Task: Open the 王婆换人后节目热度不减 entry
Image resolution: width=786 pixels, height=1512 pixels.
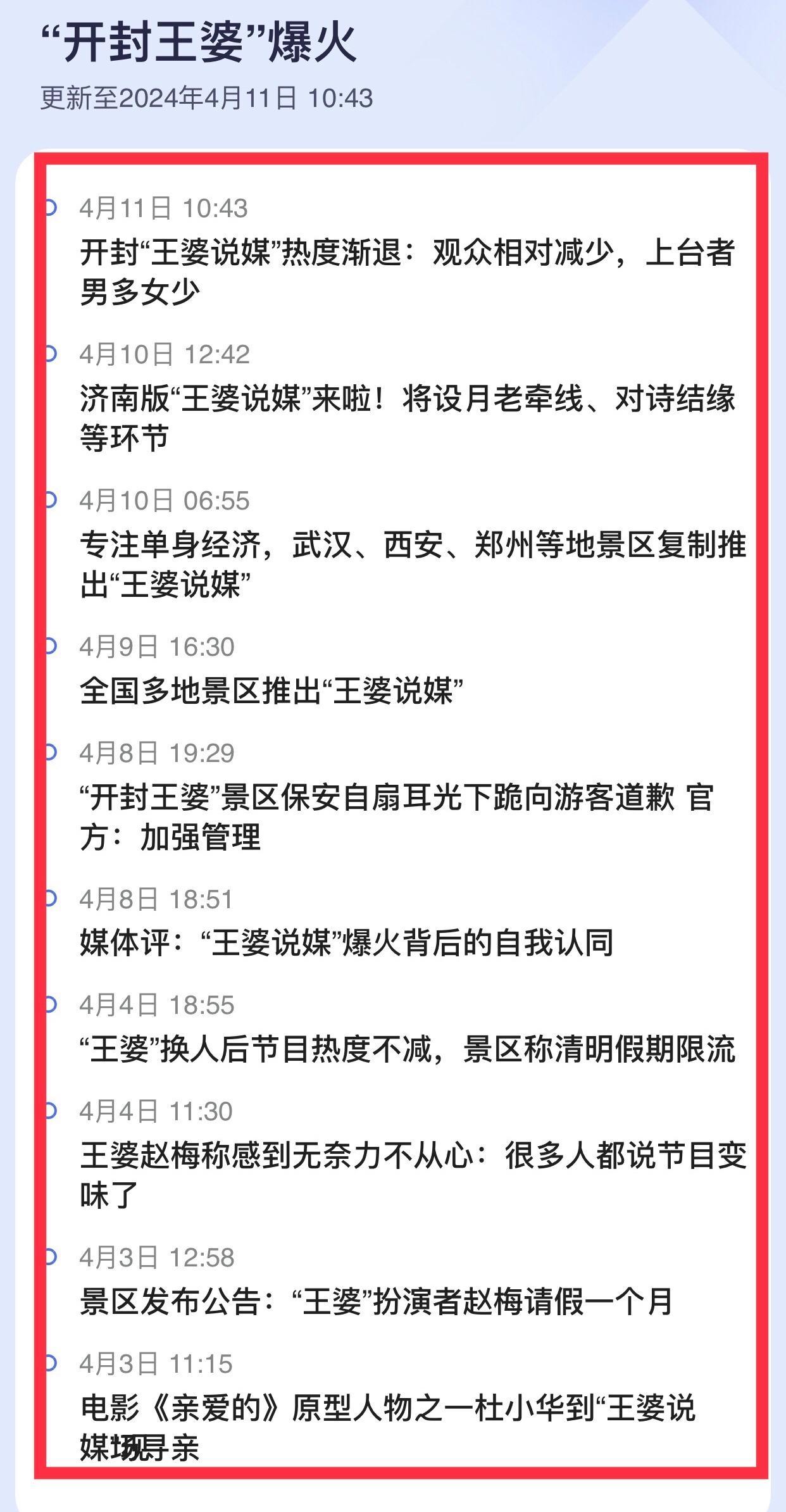Action: 407,1049
